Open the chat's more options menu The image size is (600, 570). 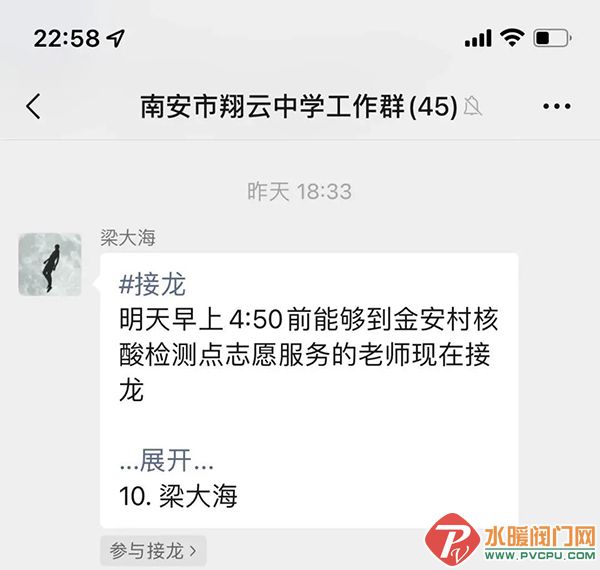556,106
